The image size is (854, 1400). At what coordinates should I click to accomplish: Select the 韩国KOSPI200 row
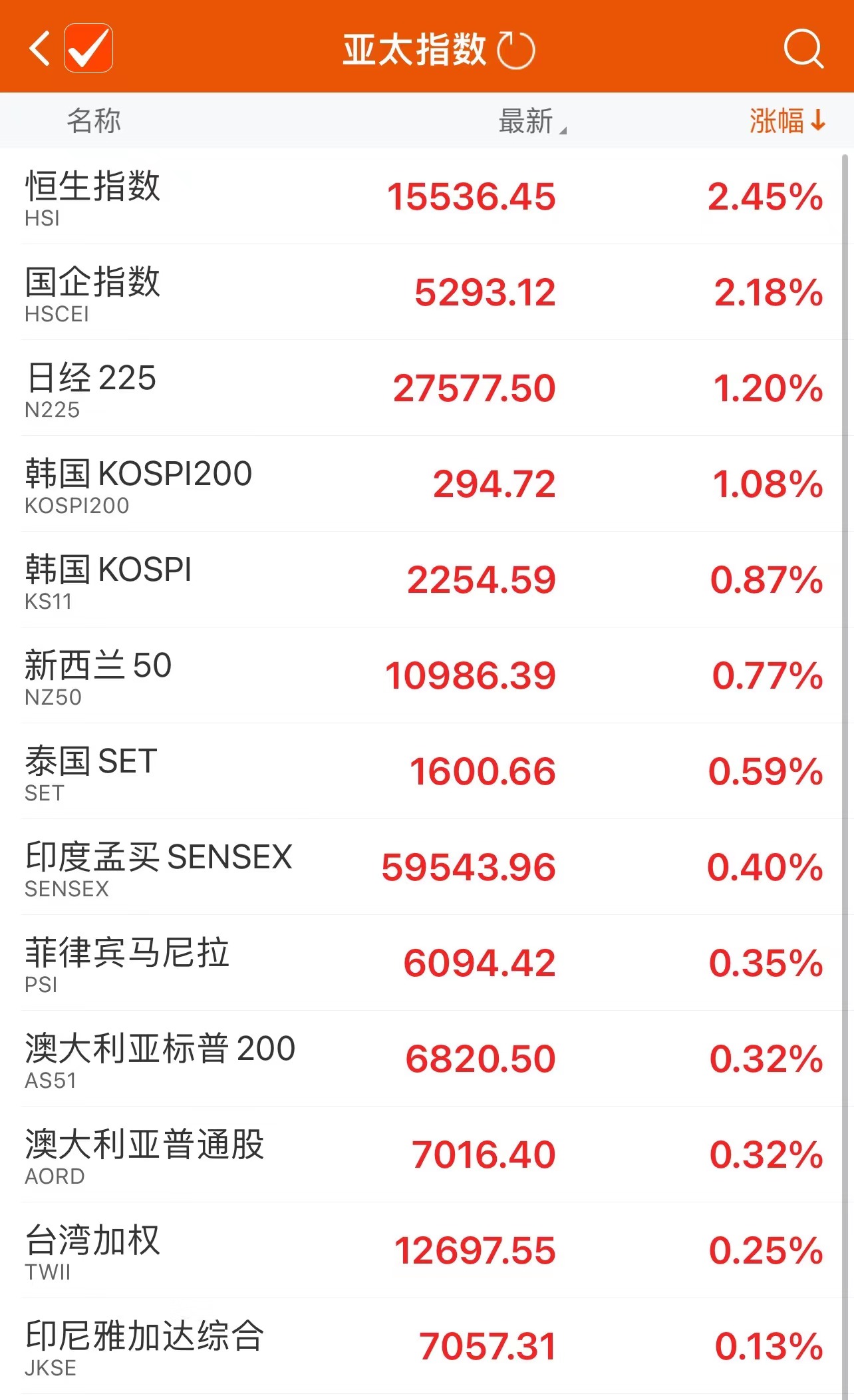(426, 484)
